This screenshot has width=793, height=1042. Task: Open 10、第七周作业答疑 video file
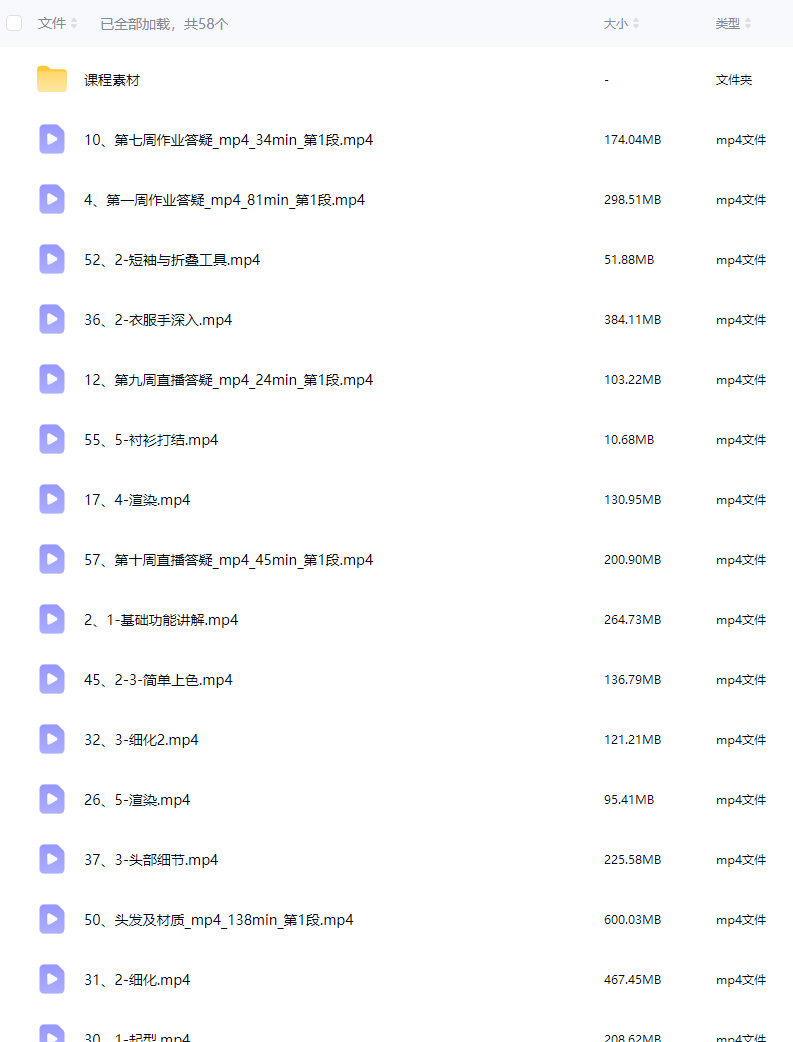coord(228,140)
